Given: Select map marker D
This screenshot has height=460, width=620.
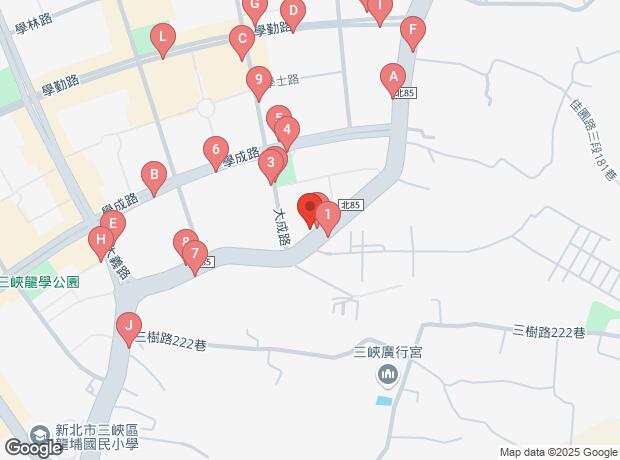Looking at the screenshot, I should [x=292, y=12].
